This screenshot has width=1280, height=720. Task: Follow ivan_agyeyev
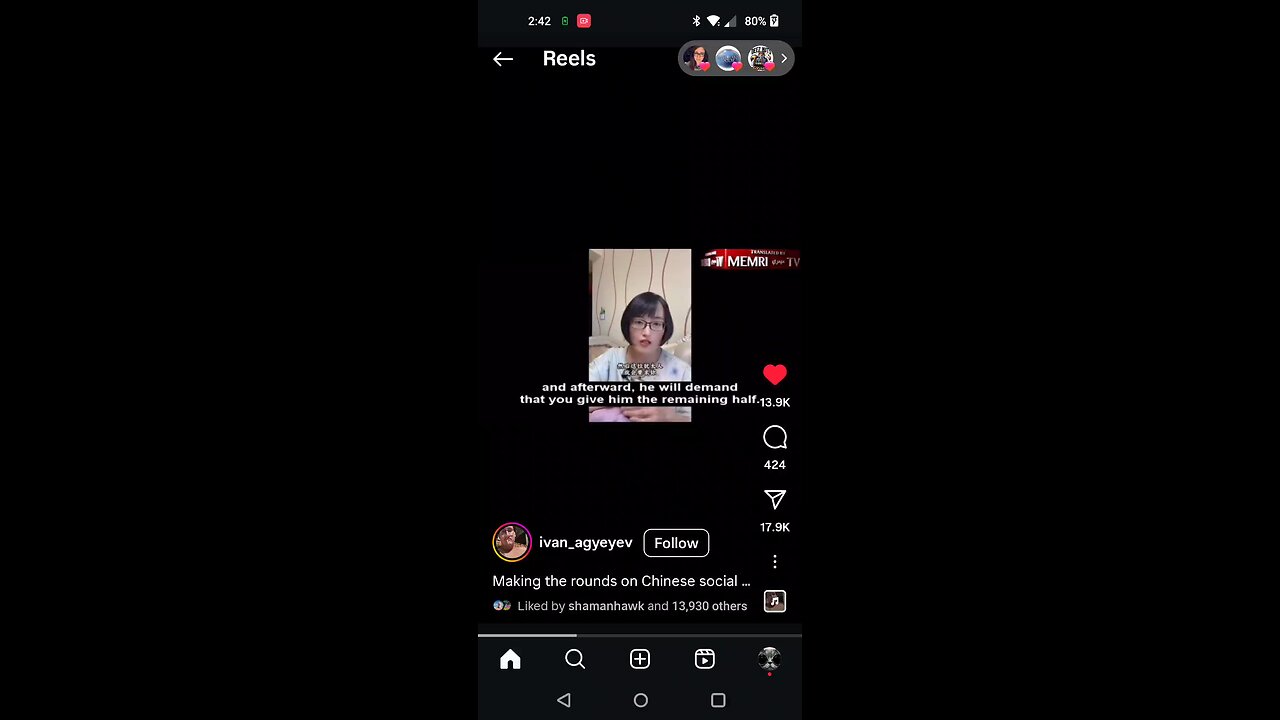[x=676, y=543]
